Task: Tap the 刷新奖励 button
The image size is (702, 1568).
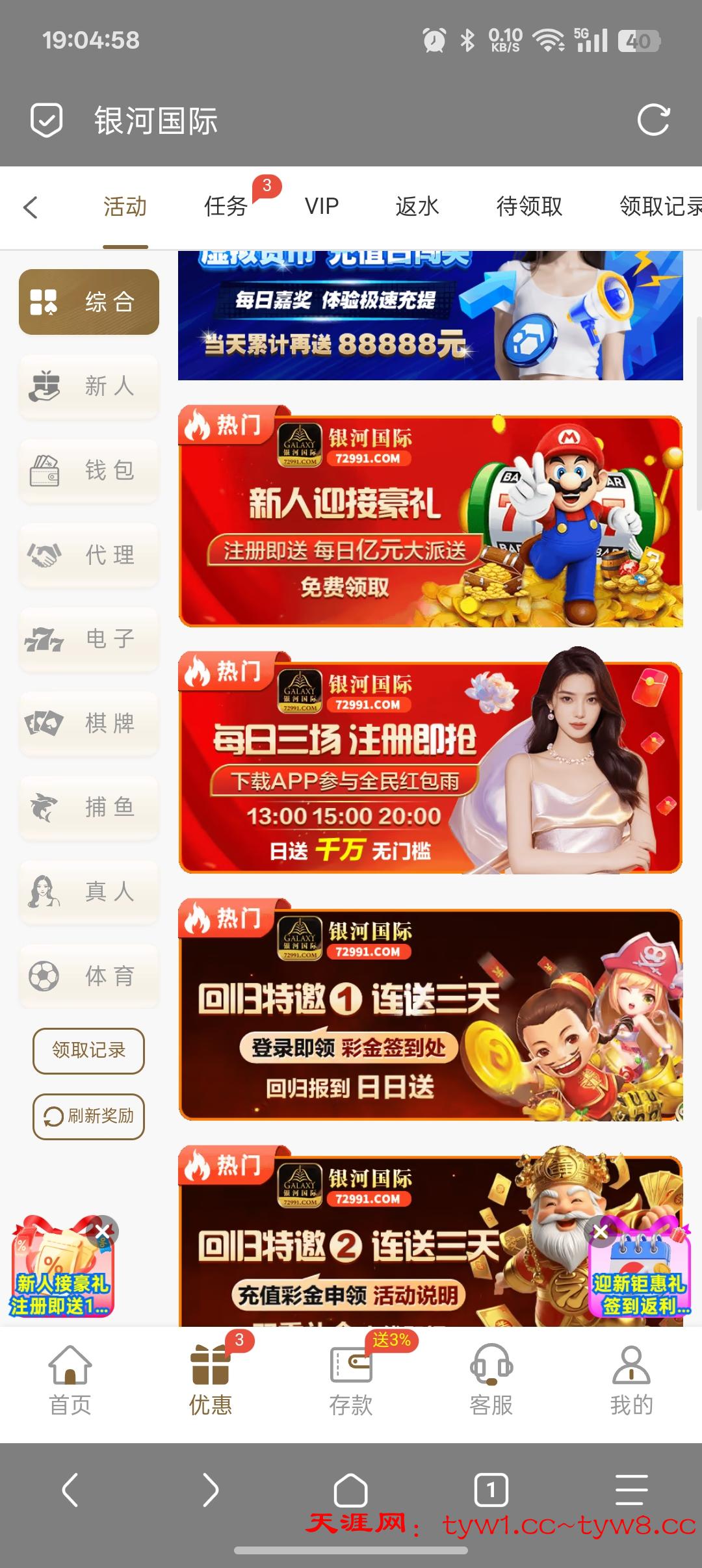Action: pyautogui.click(x=88, y=1116)
